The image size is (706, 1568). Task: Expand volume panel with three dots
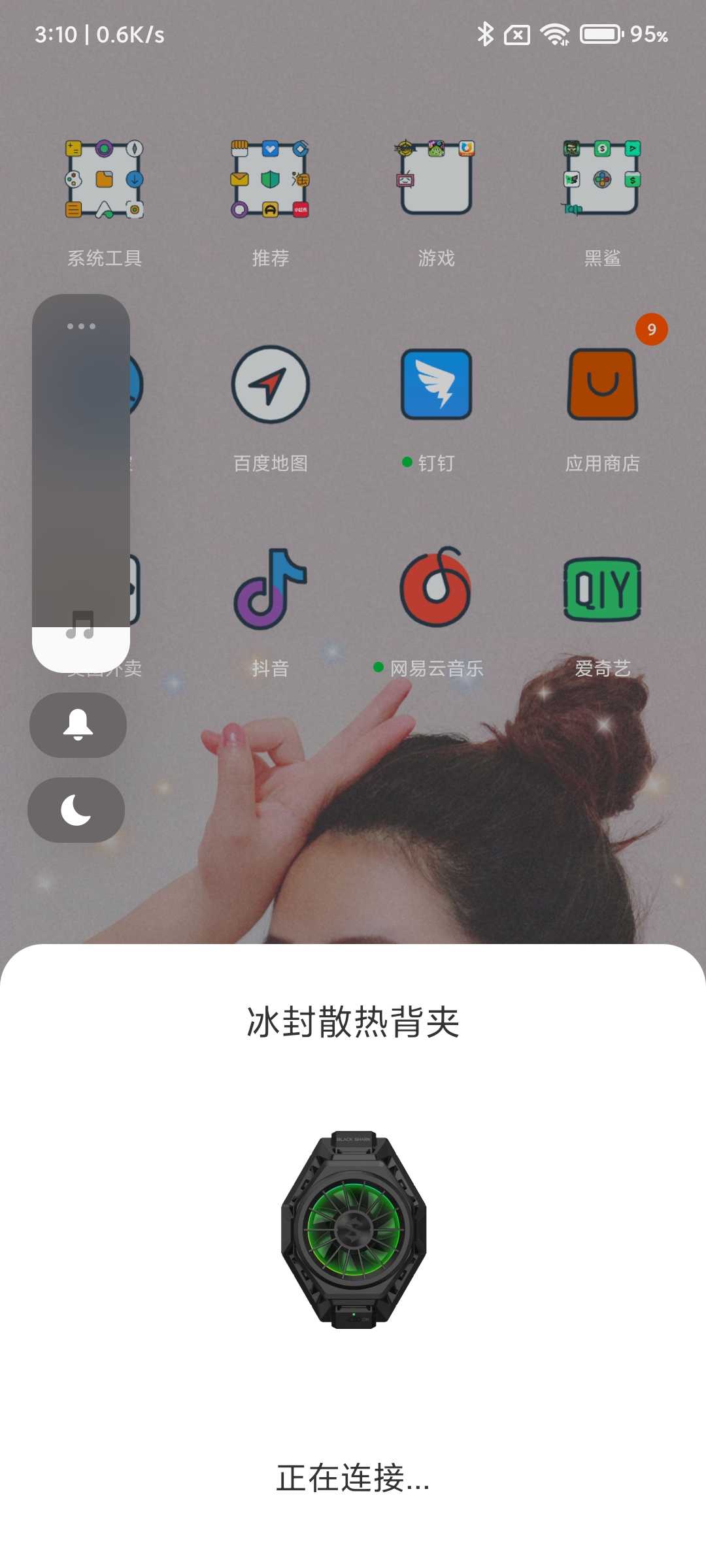[81, 326]
